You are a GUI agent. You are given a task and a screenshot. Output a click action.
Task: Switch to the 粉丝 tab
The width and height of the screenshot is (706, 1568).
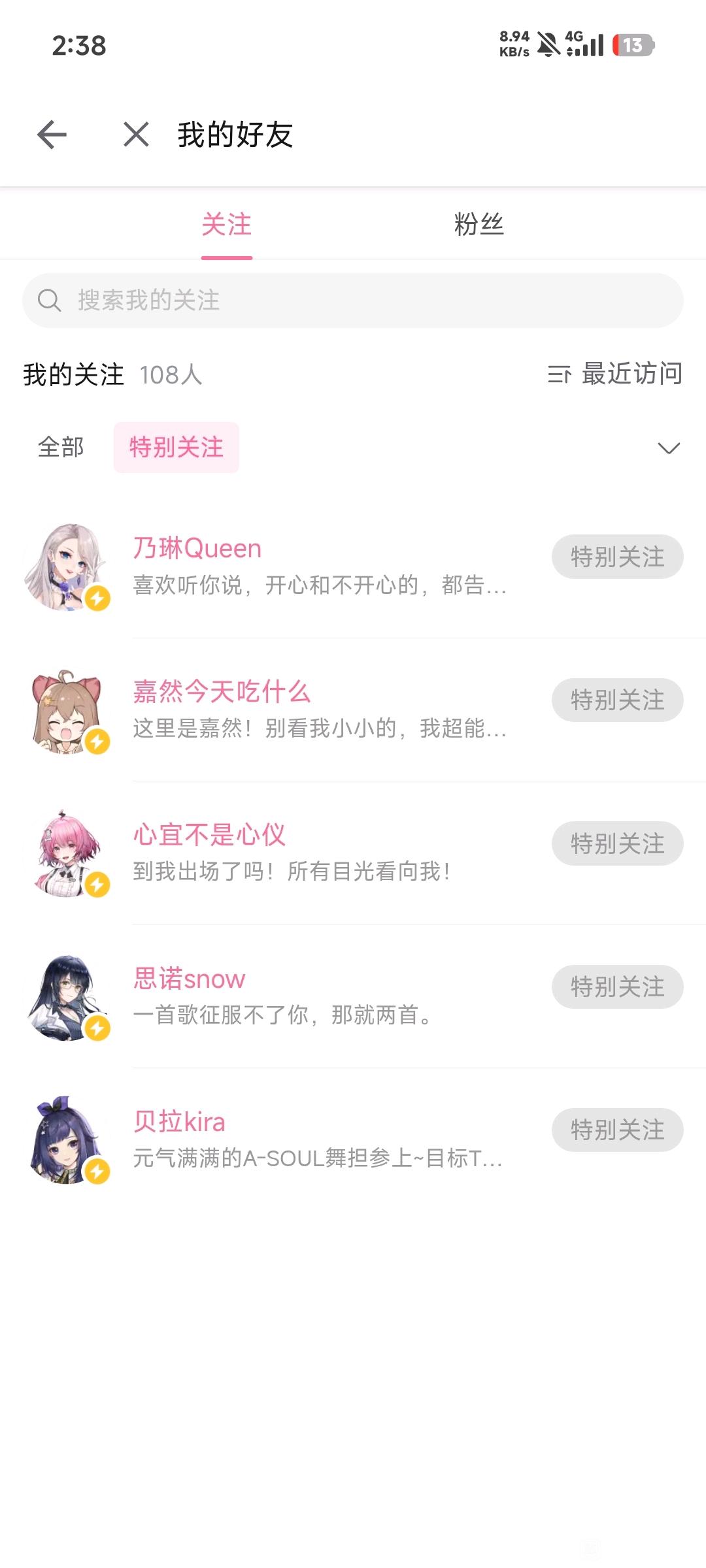[x=479, y=225]
